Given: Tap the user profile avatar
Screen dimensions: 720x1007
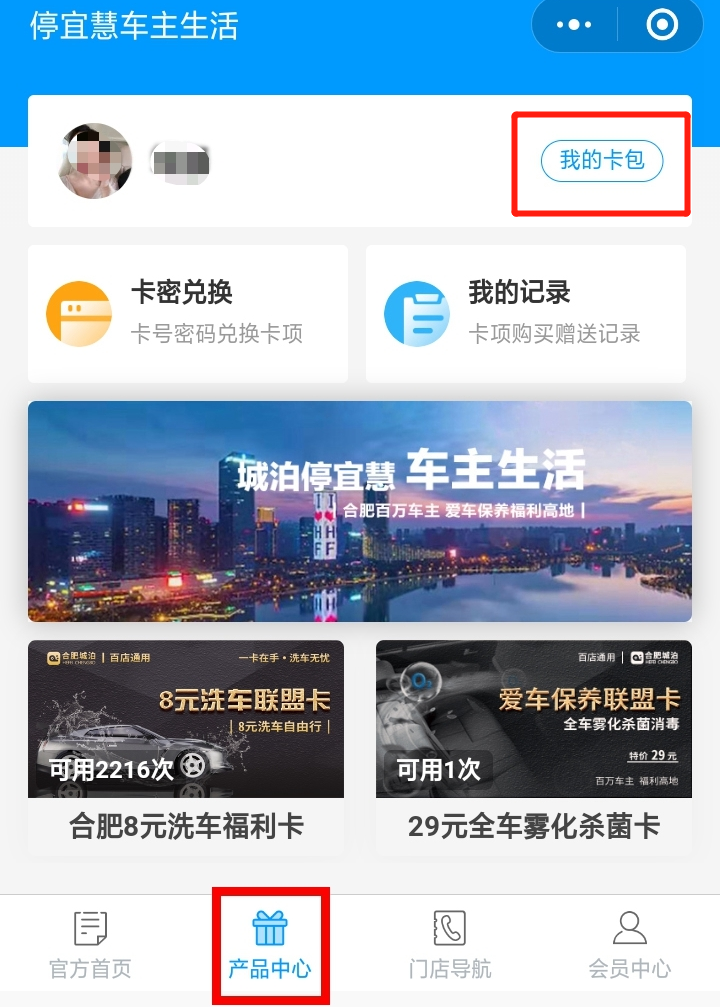Looking at the screenshot, I should (95, 161).
